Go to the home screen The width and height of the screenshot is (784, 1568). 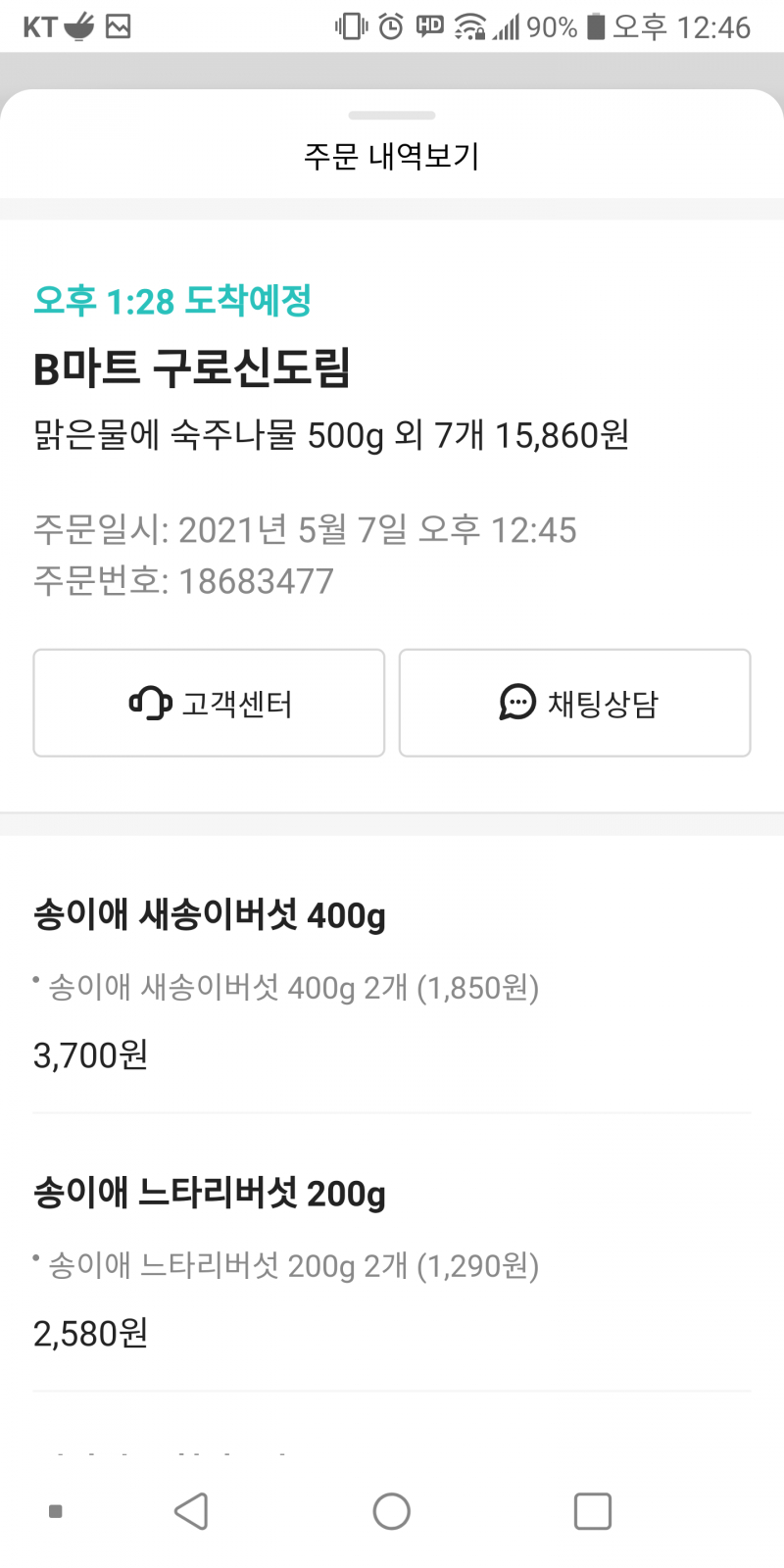pos(392,1511)
